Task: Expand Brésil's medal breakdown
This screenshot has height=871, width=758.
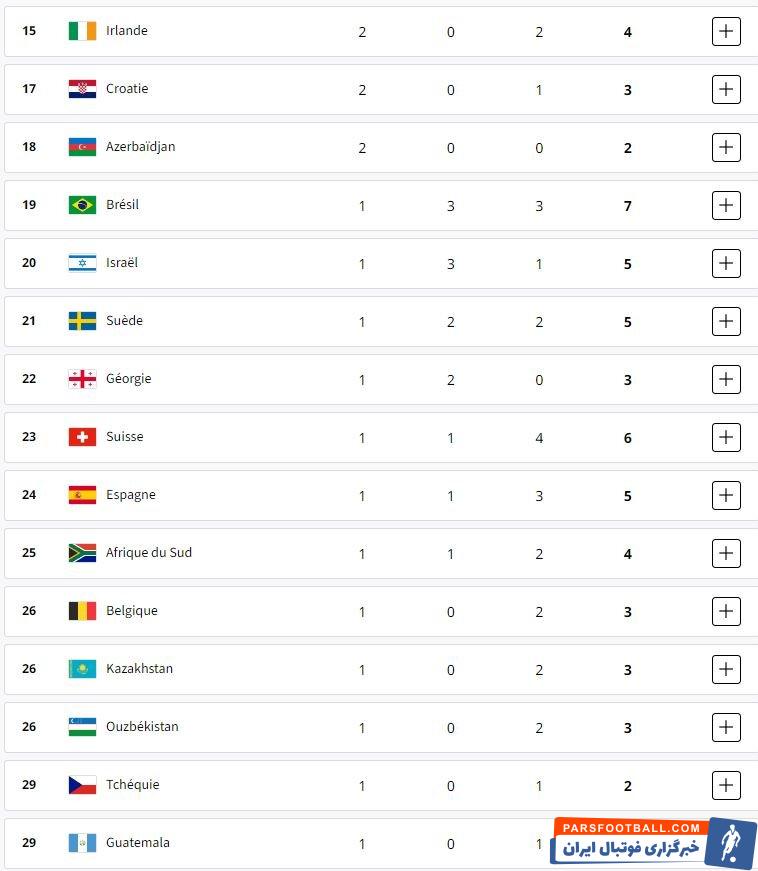Action: click(x=726, y=205)
